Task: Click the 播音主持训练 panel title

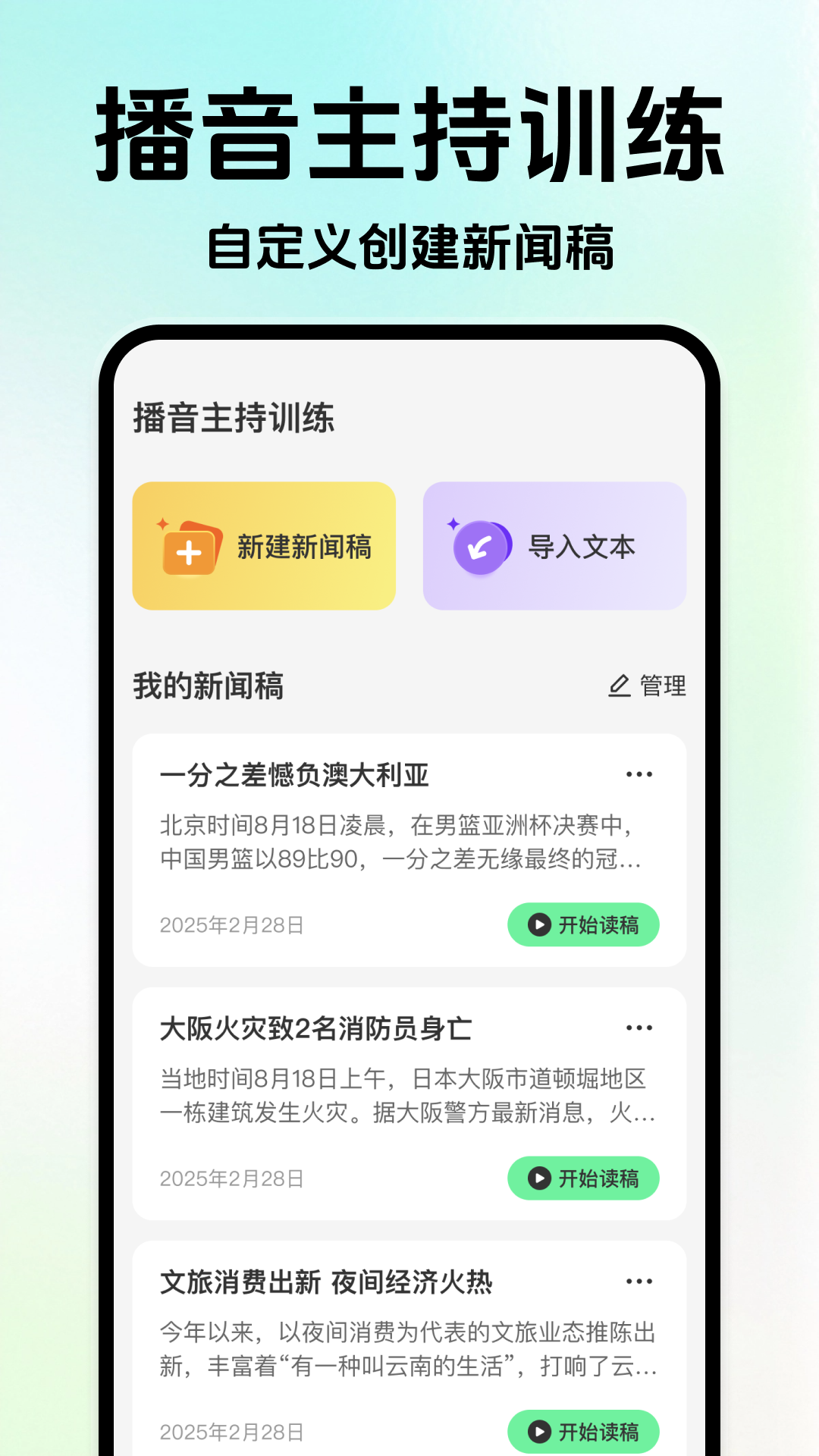Action: (x=234, y=418)
